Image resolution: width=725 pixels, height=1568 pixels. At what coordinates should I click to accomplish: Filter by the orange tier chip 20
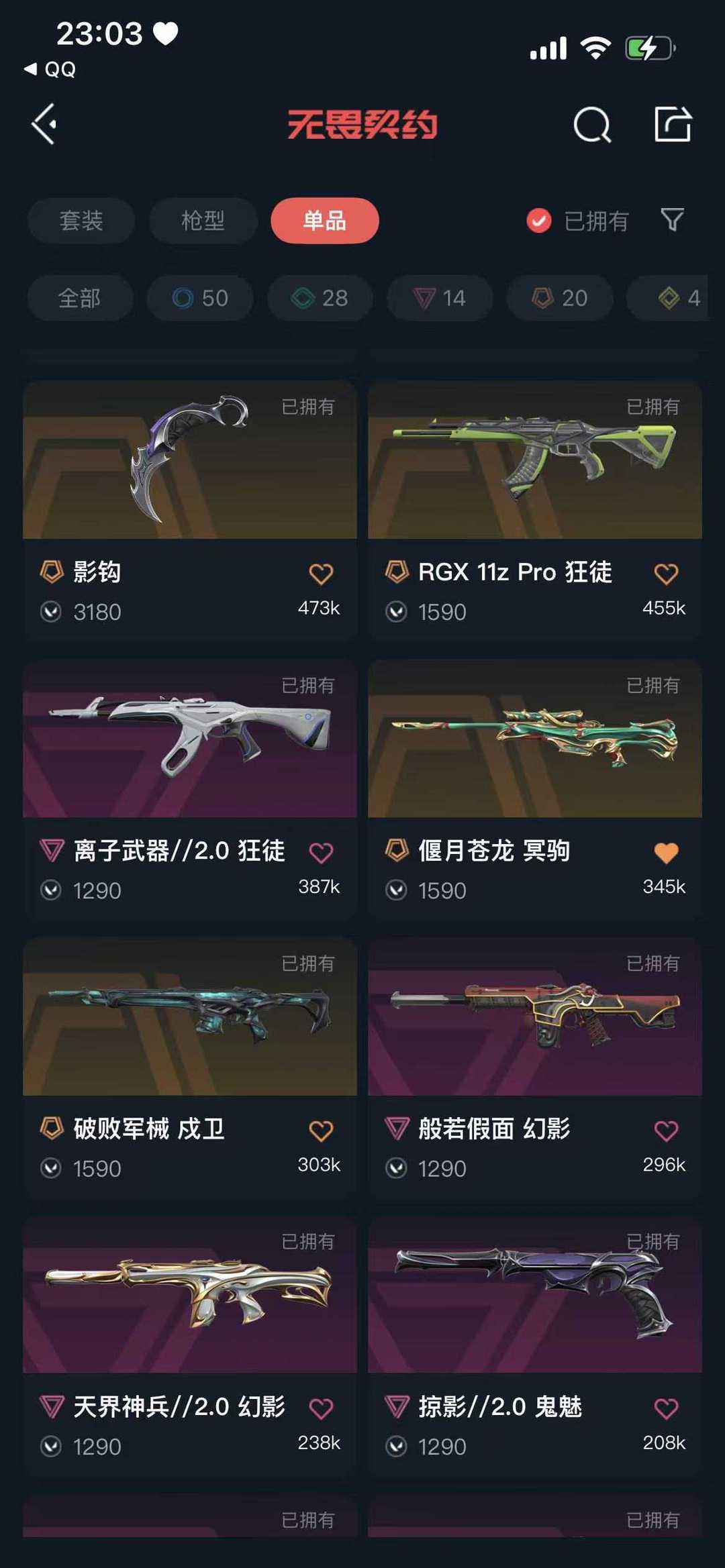[x=559, y=298]
